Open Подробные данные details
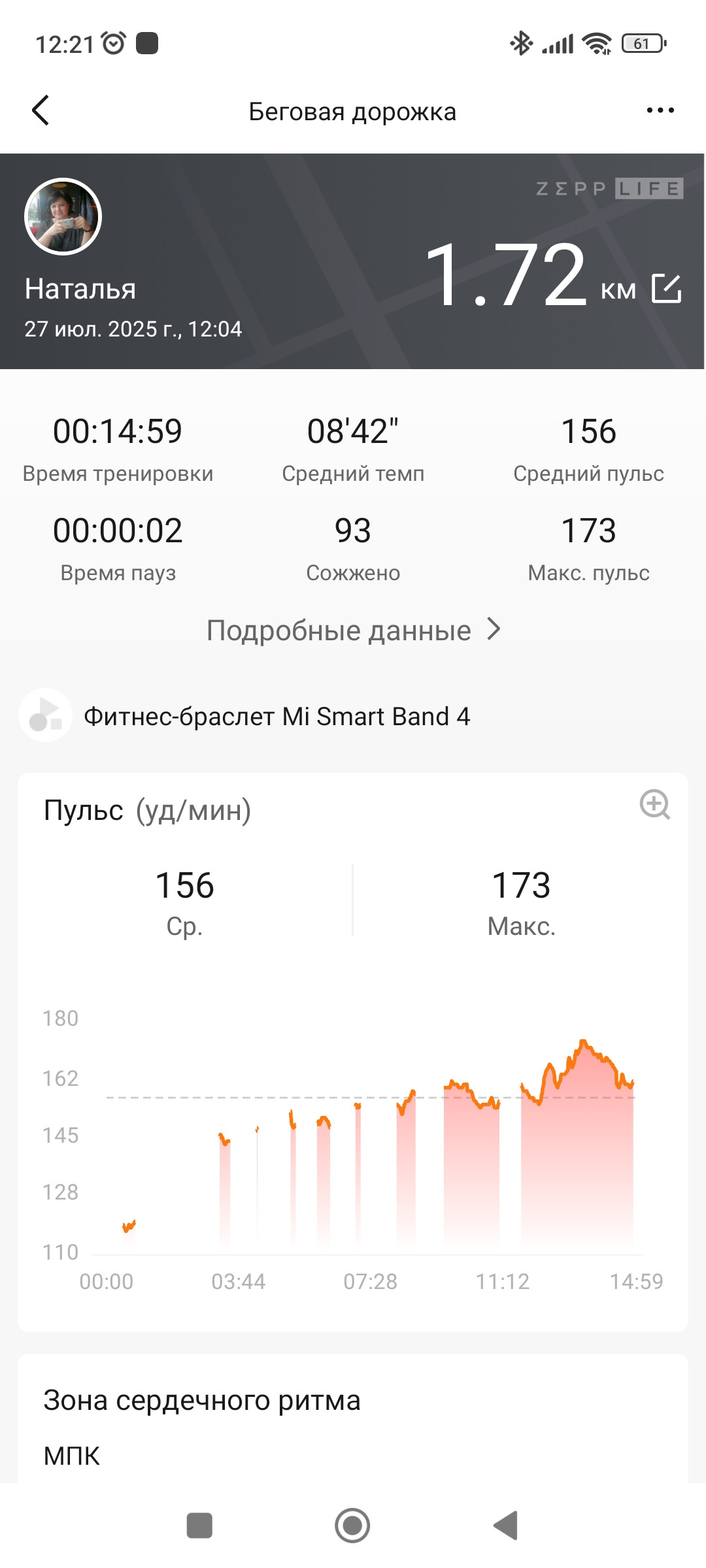Screen dimensions: 706x1568 pyautogui.click(x=353, y=630)
